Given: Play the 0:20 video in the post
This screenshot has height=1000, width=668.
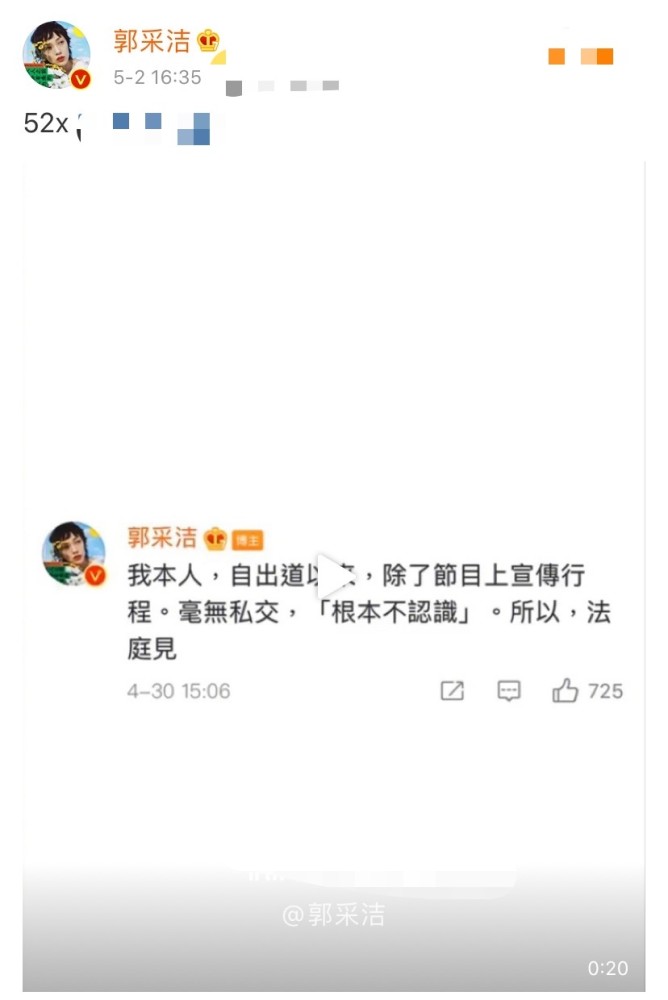Looking at the screenshot, I should click(x=334, y=575).
